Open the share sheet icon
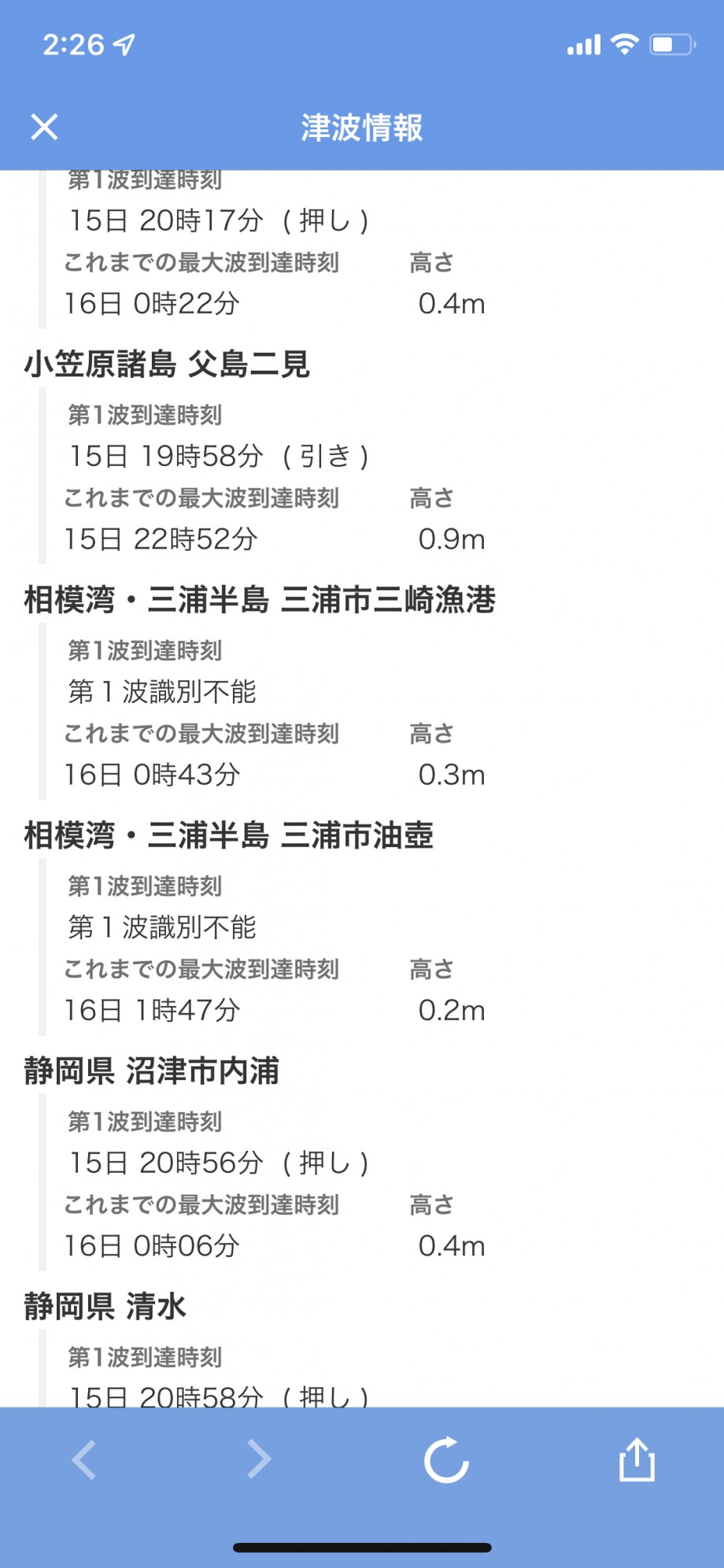724x1568 pixels. (637, 1459)
